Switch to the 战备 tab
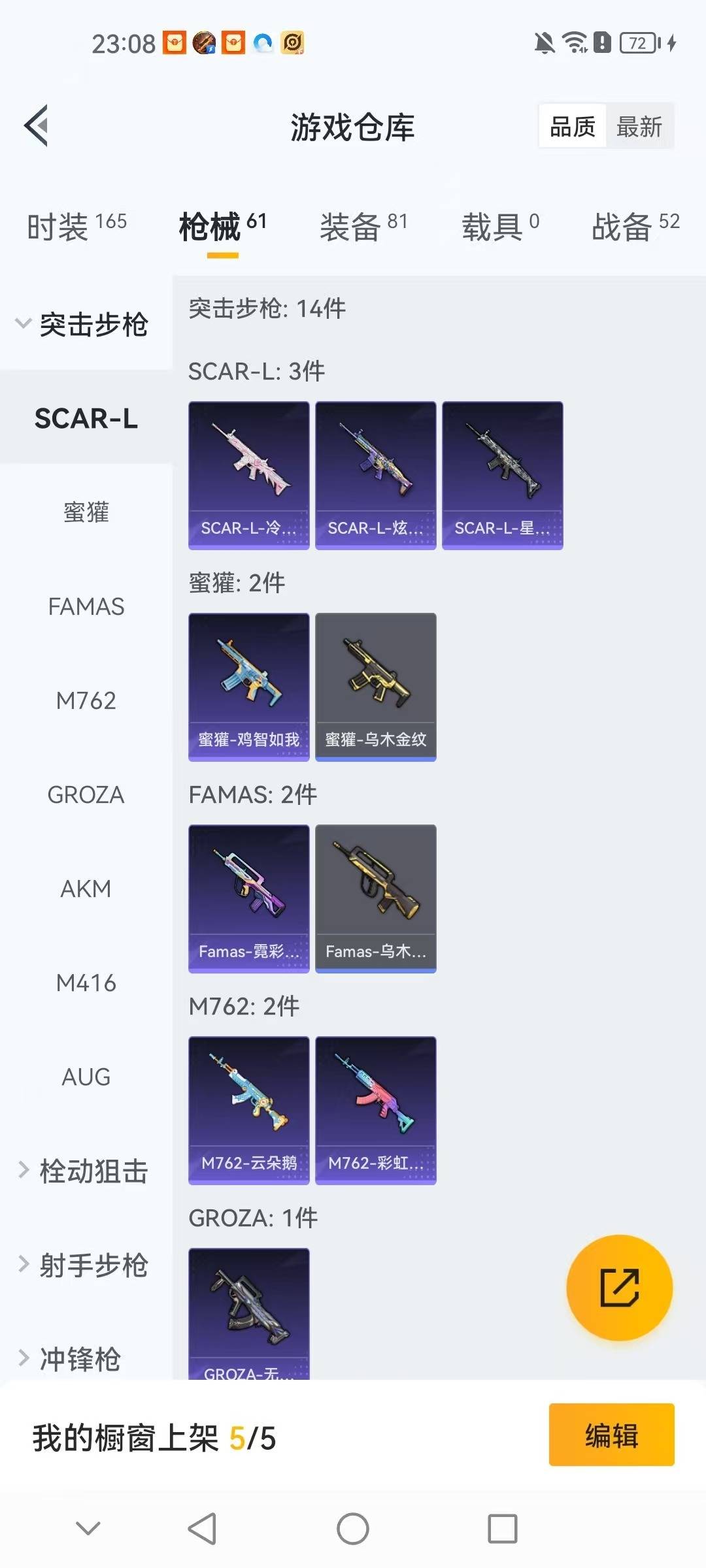 pos(635,227)
